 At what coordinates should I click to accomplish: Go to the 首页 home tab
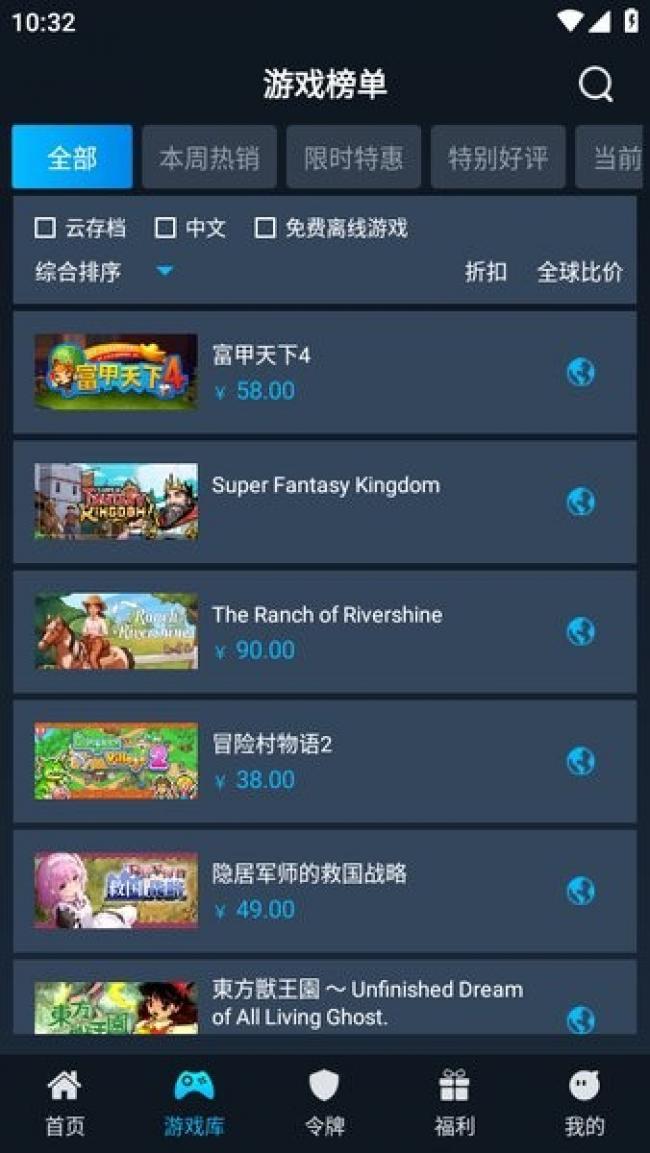click(x=65, y=1102)
